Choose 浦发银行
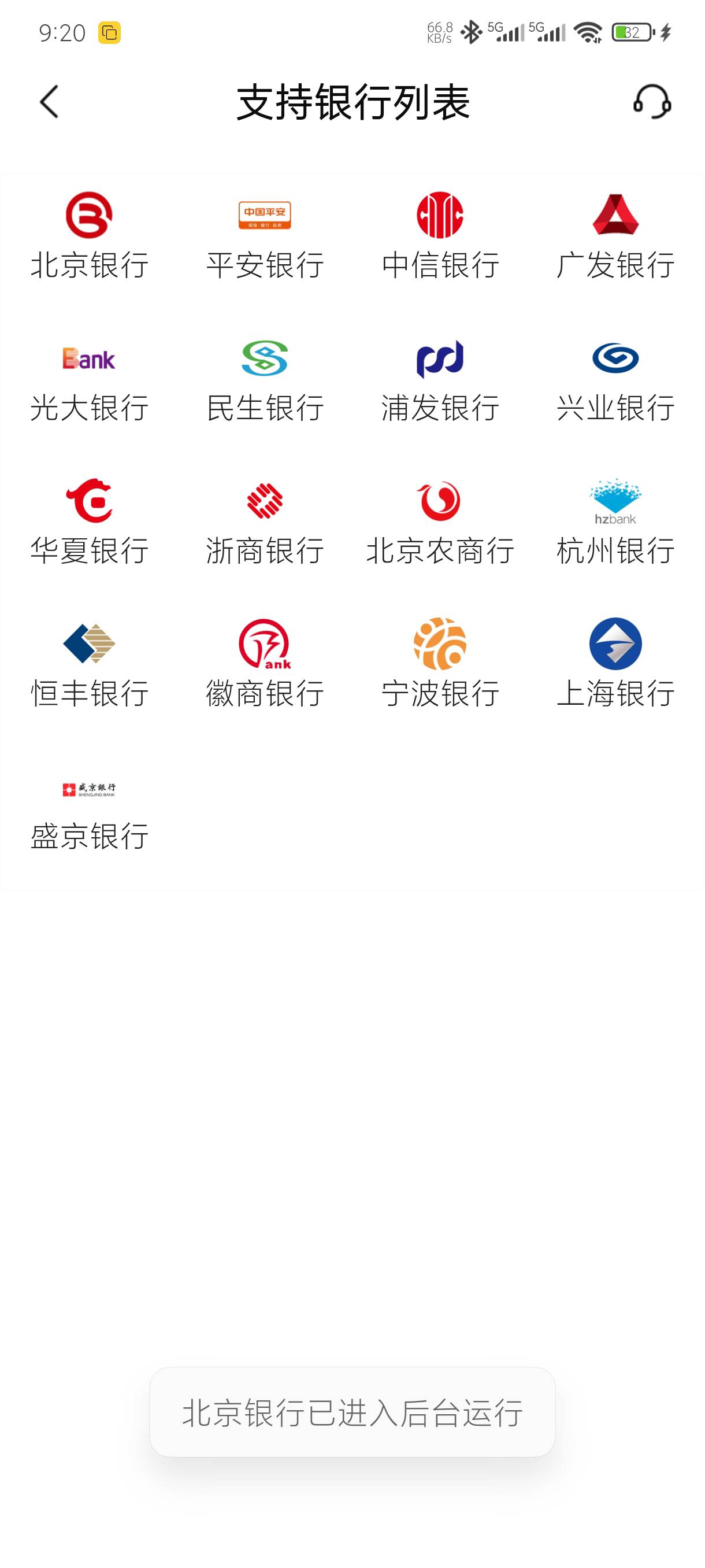 [440, 379]
